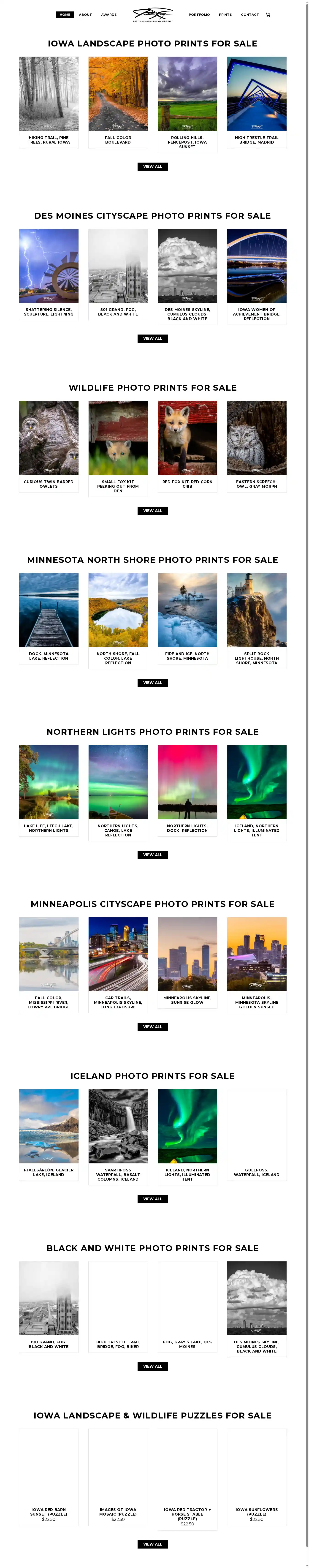Image resolution: width=309 pixels, height=1568 pixels.
Task: Go to the Prints page
Action: tap(225, 15)
